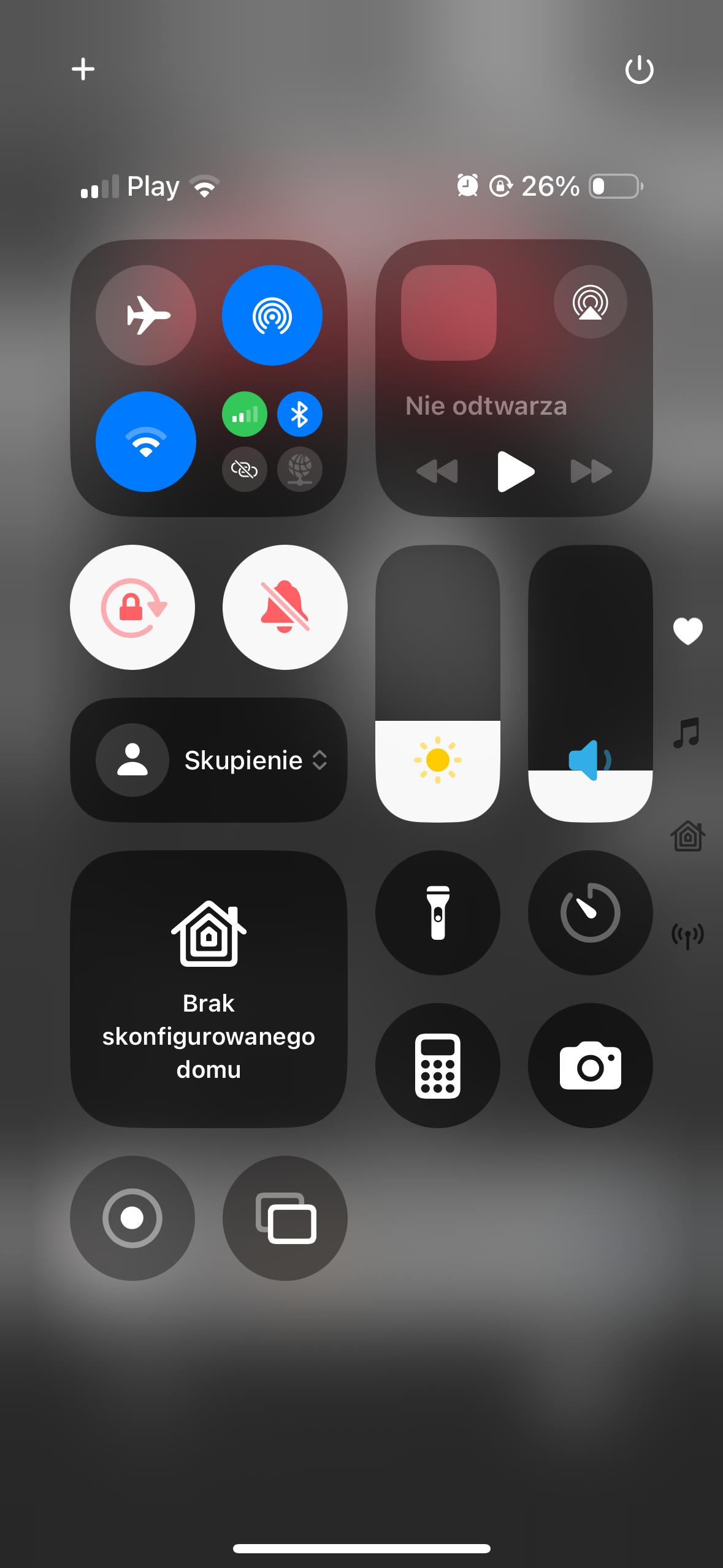The image size is (723, 1568).
Task: Turn off AirDrop
Action: point(272,315)
